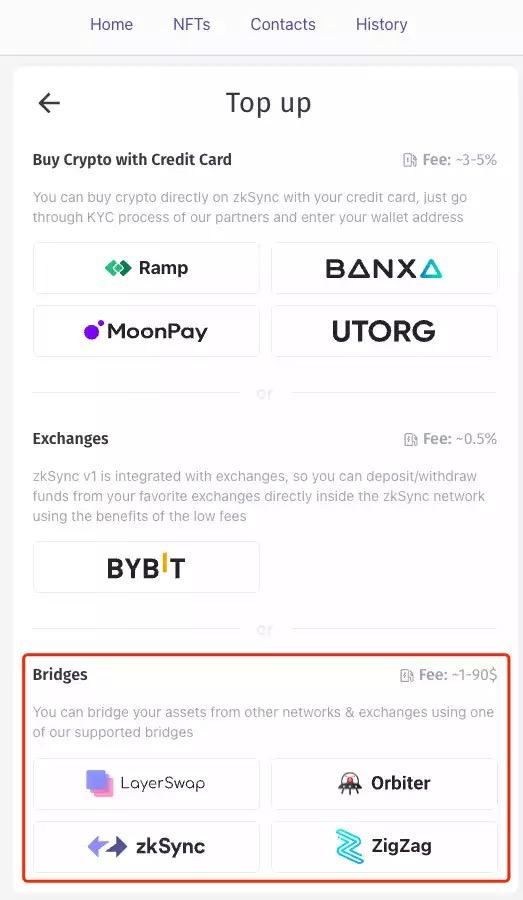Open the Bybit exchange option
Viewport: 523px width, 900px height.
point(146,567)
